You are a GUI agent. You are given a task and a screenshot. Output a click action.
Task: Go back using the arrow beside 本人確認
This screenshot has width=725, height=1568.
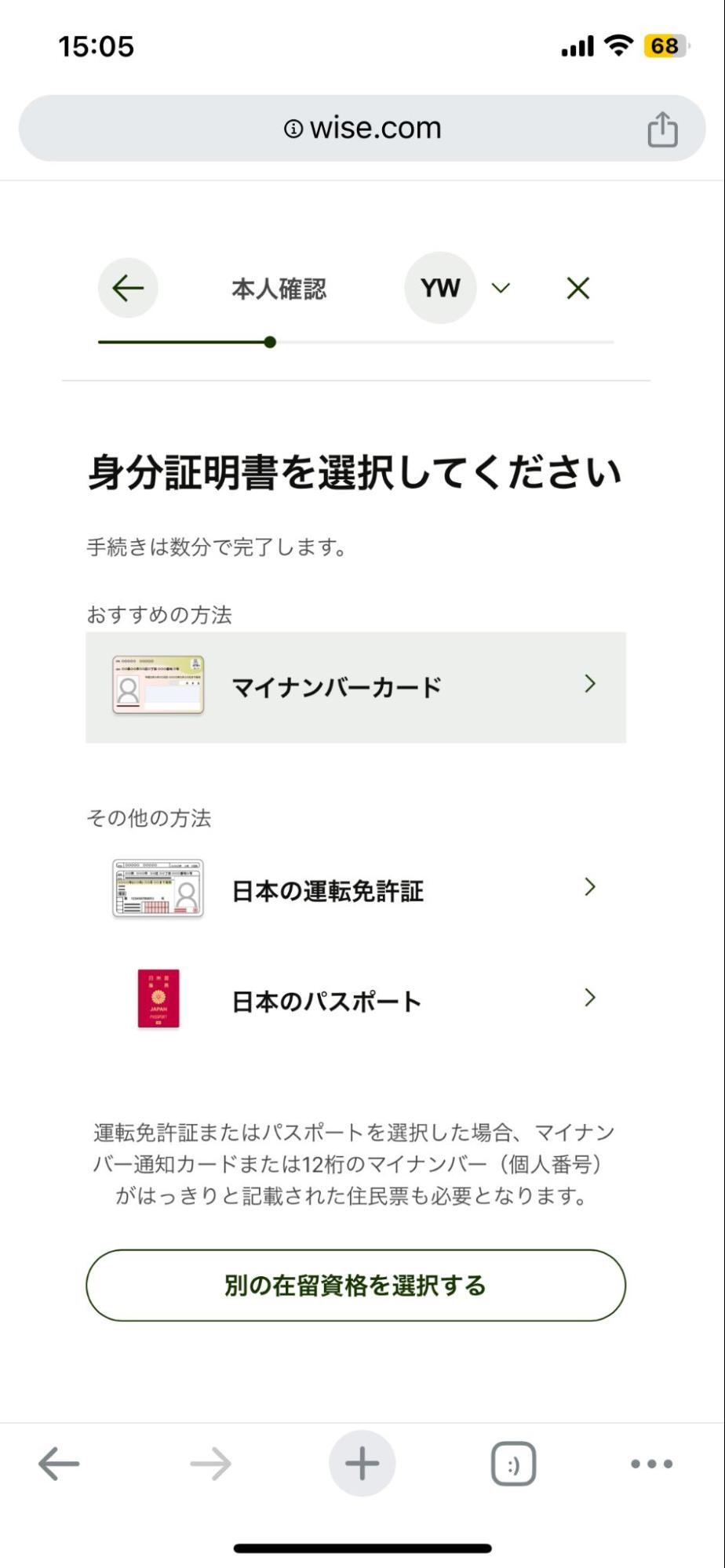tap(128, 288)
